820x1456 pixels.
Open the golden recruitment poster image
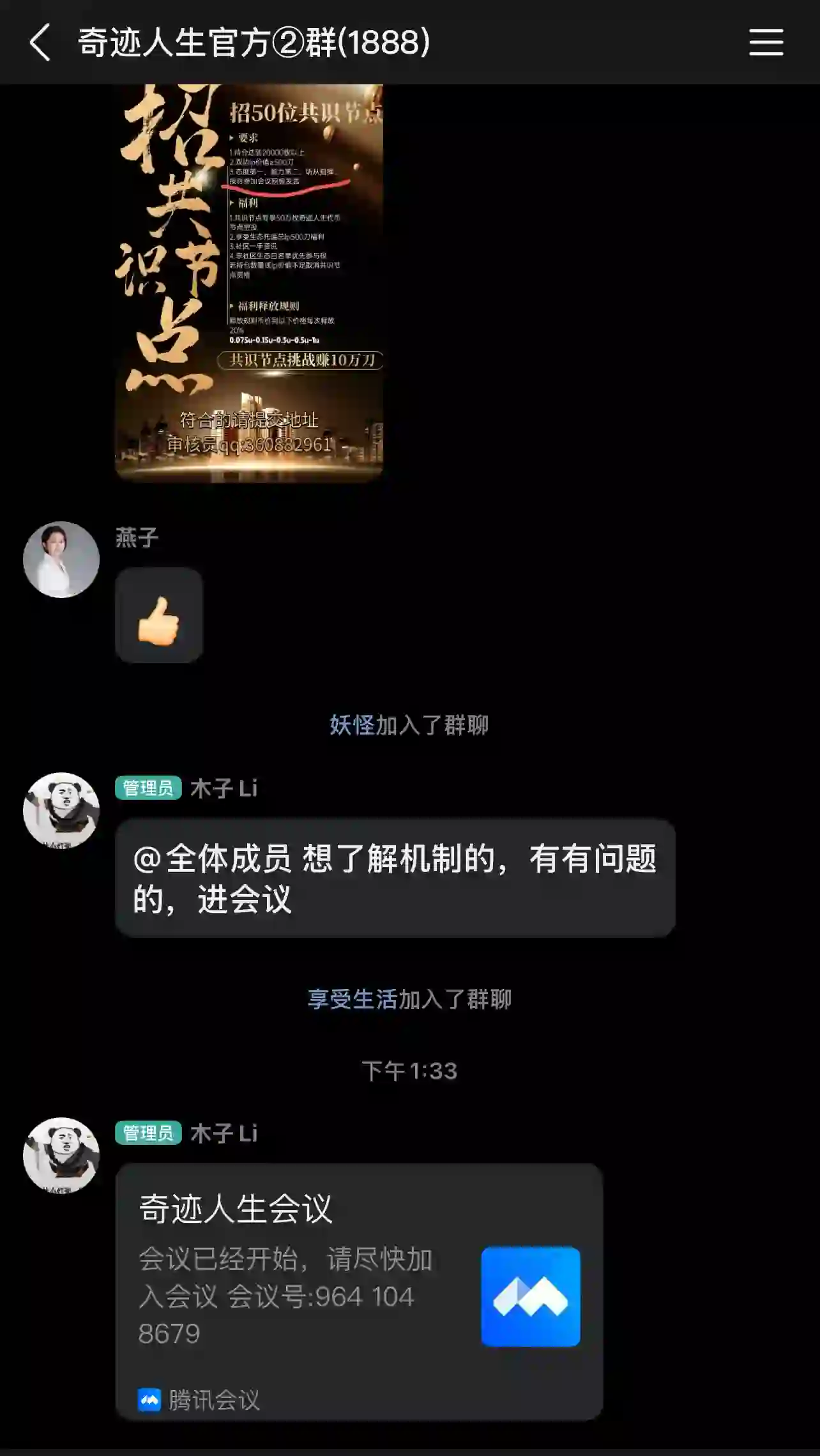(x=249, y=281)
